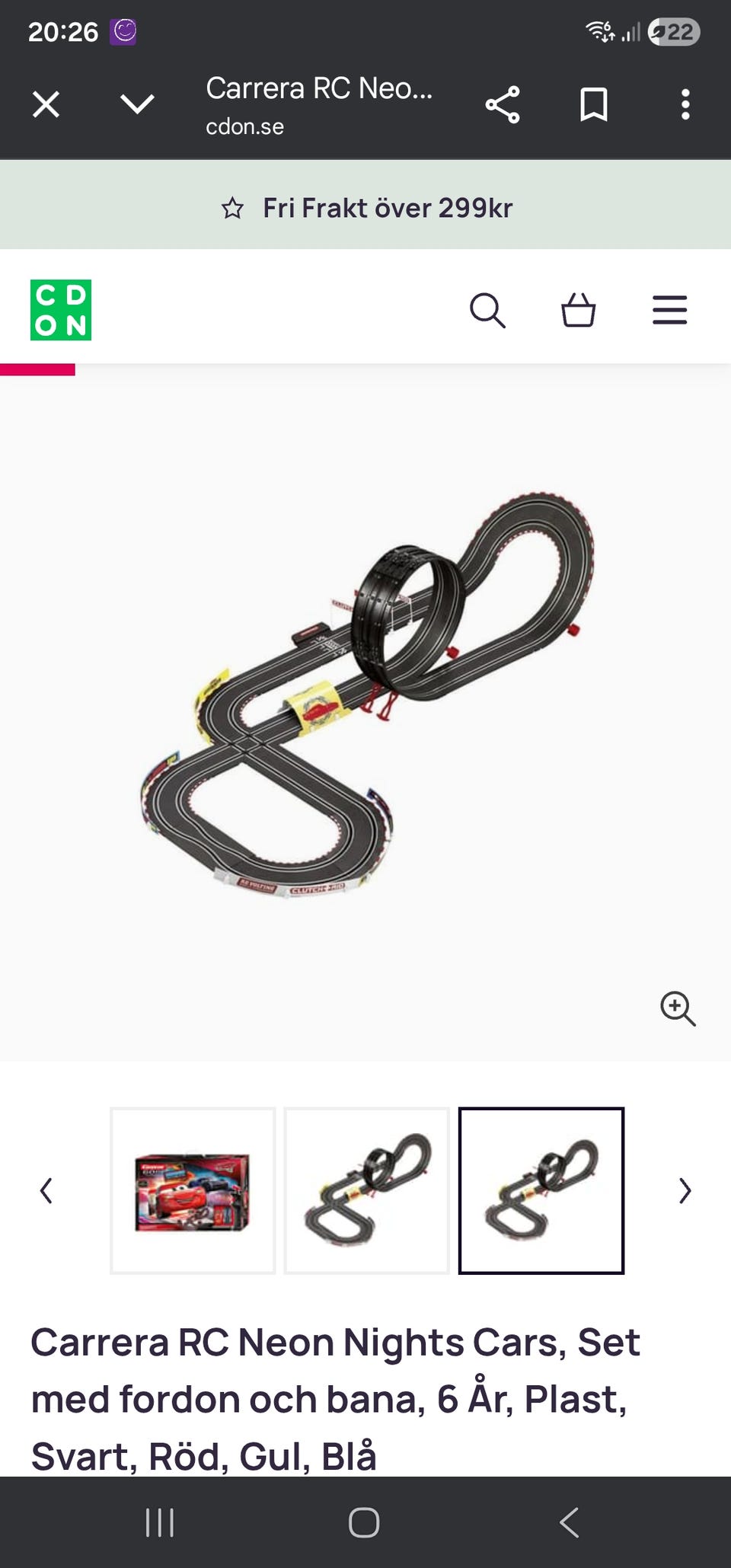731x1568 pixels.
Task: Tap the Fri Frakt över 299kr banner
Action: (365, 207)
